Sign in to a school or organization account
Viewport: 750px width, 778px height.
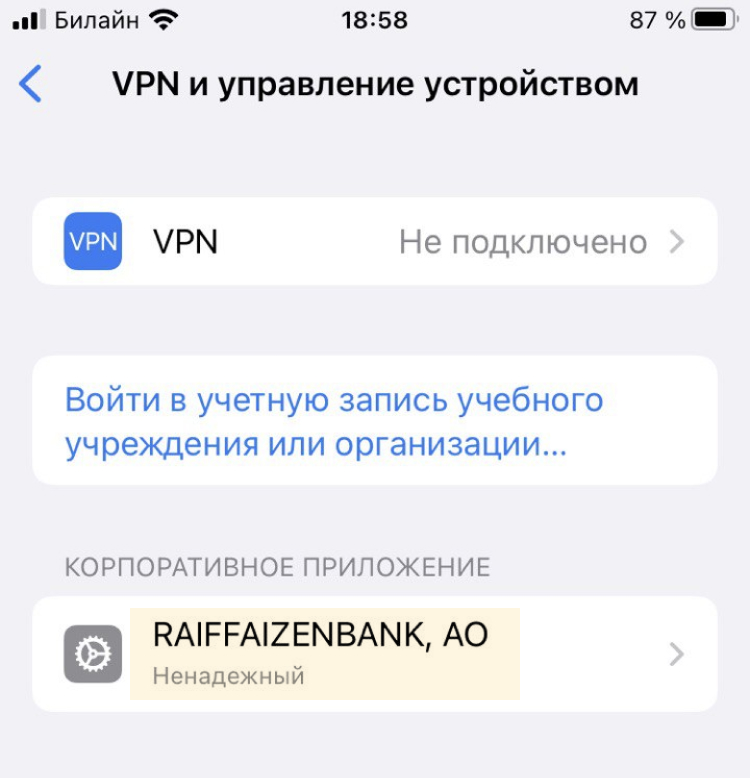[335, 421]
